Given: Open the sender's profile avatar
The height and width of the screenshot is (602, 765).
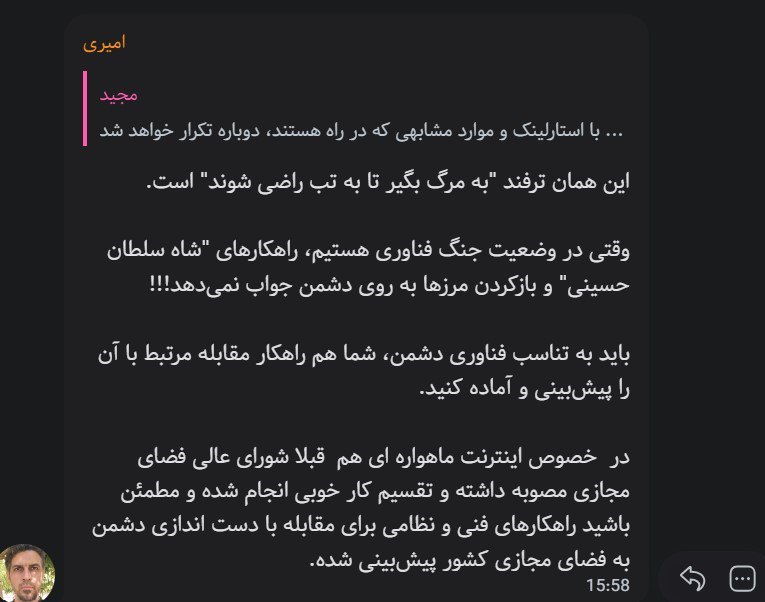Looking at the screenshot, I should coord(27,573).
